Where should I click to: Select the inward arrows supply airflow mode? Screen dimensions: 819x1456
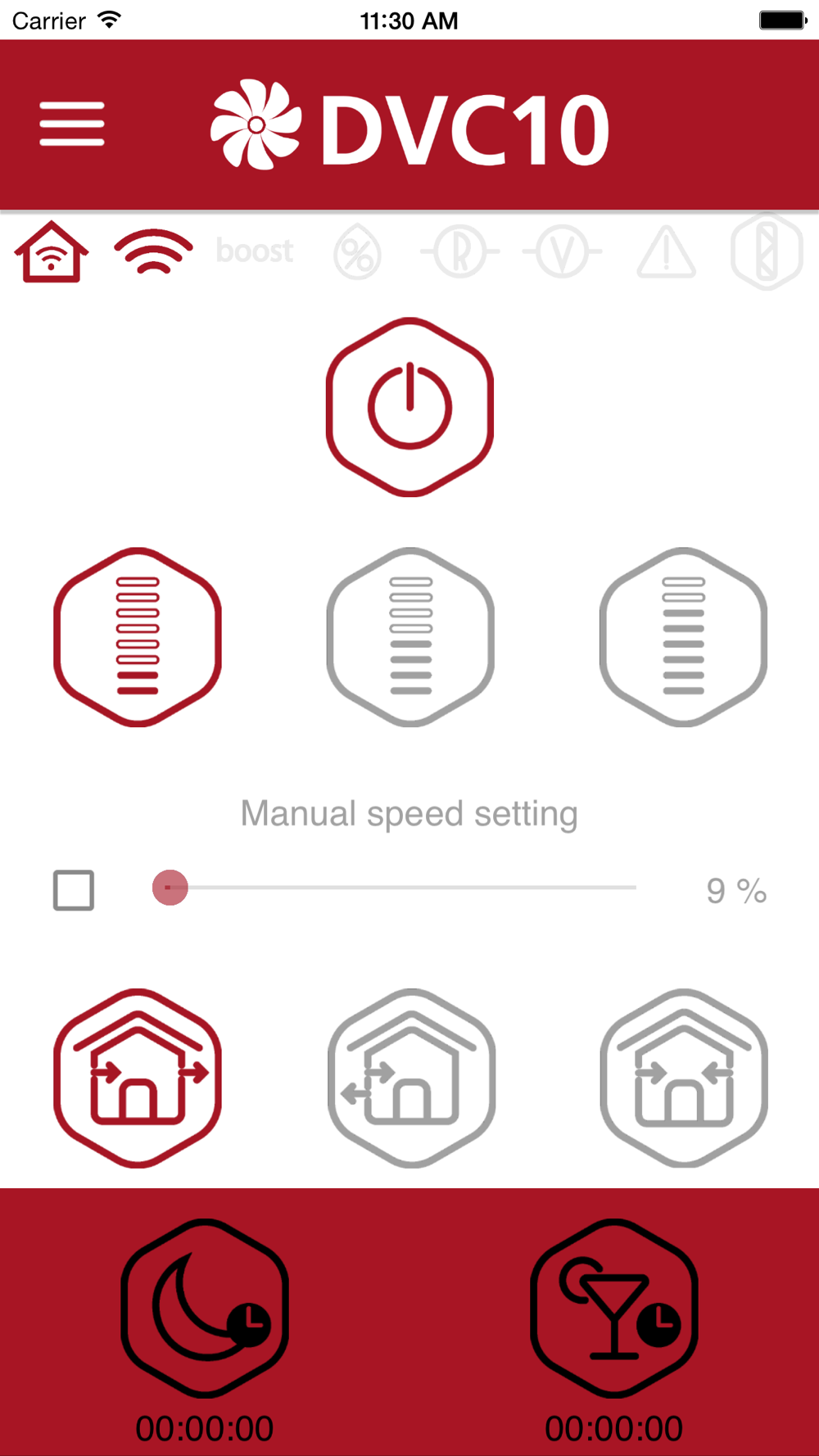coord(684,1078)
